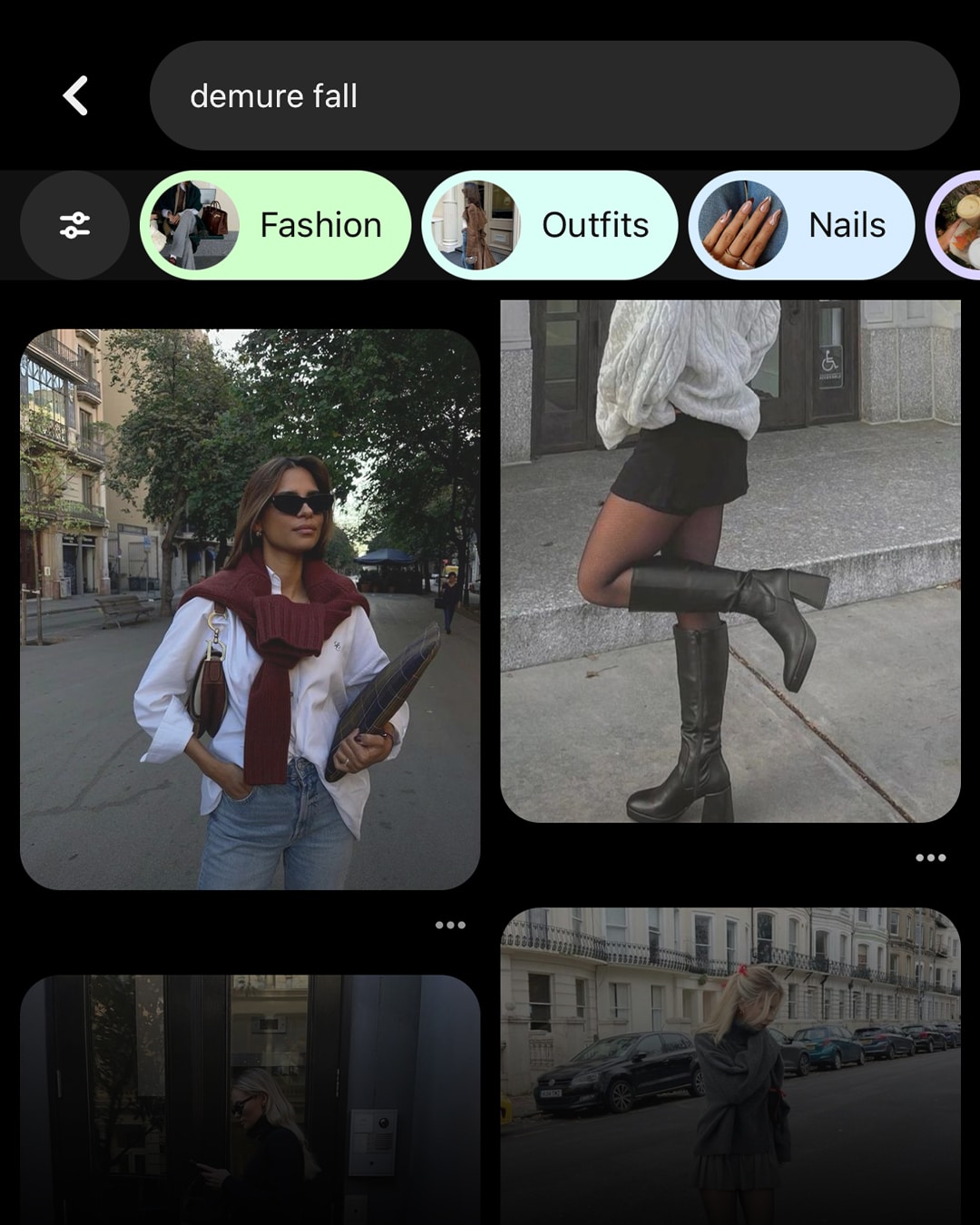
Task: Choose the Nails chip
Action: pos(801,225)
